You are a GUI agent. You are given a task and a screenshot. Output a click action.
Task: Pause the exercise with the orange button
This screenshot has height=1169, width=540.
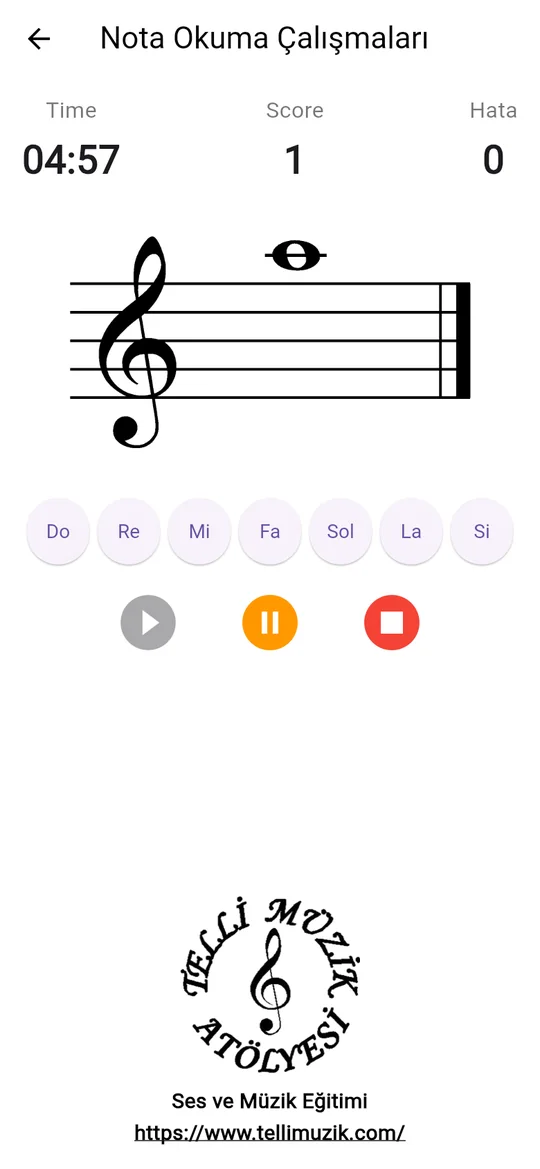click(x=270, y=623)
